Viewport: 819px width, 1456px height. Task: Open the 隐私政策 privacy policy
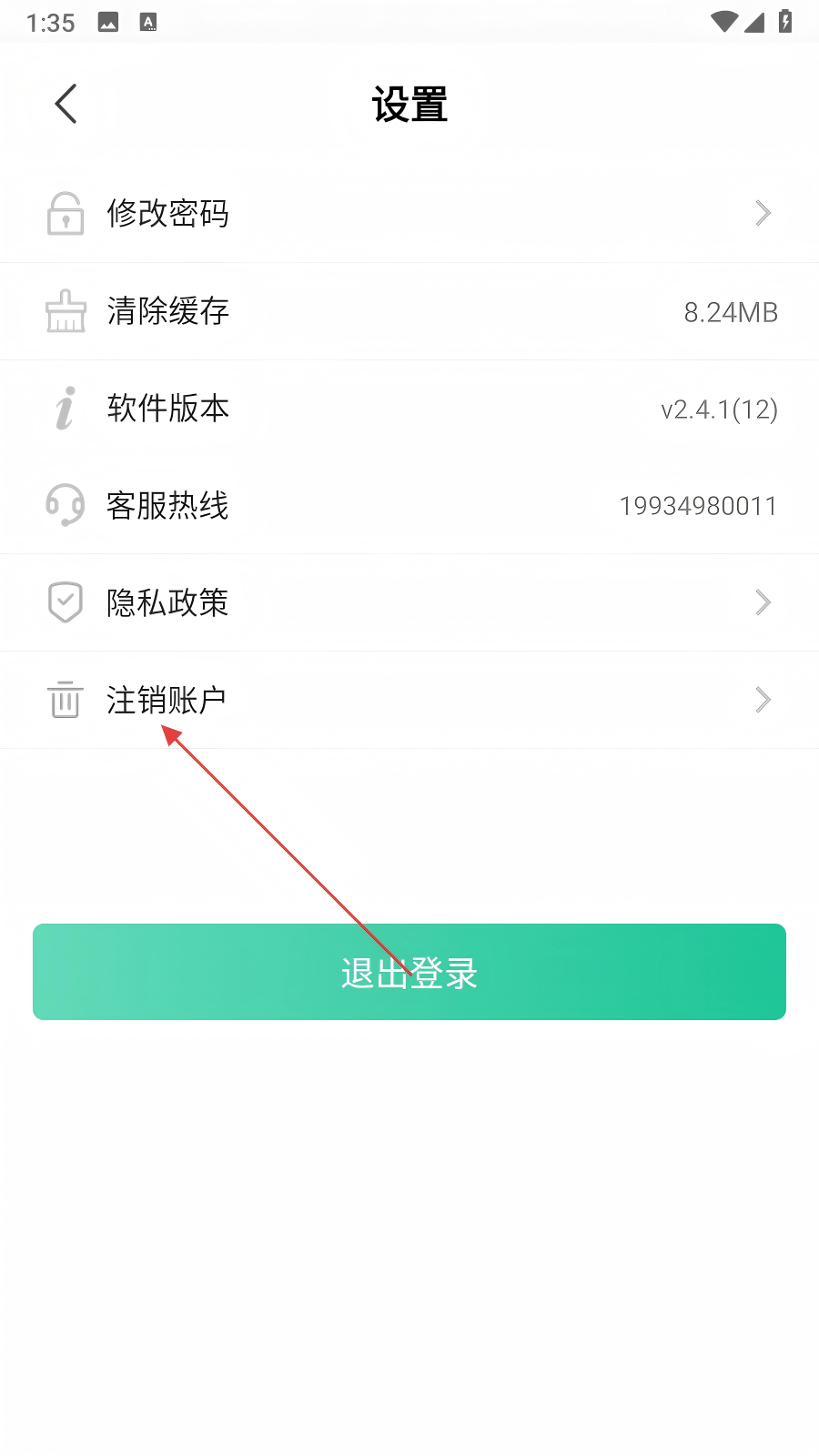click(x=409, y=602)
